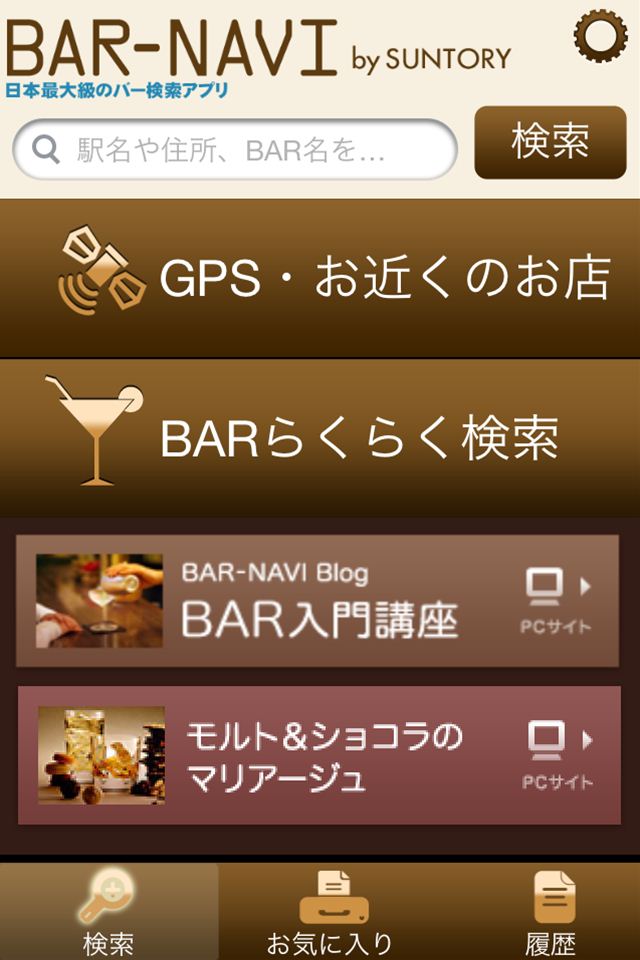The image size is (640, 960).
Task: Open BARらくらく検索
Action: 320,438
